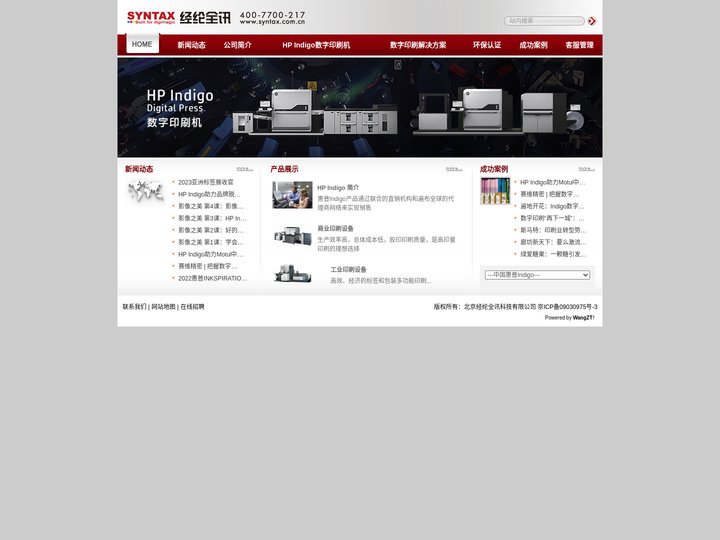This screenshot has height=540, width=720.
Task: Open the 新闻动态 navigation tab
Action: tap(191, 45)
